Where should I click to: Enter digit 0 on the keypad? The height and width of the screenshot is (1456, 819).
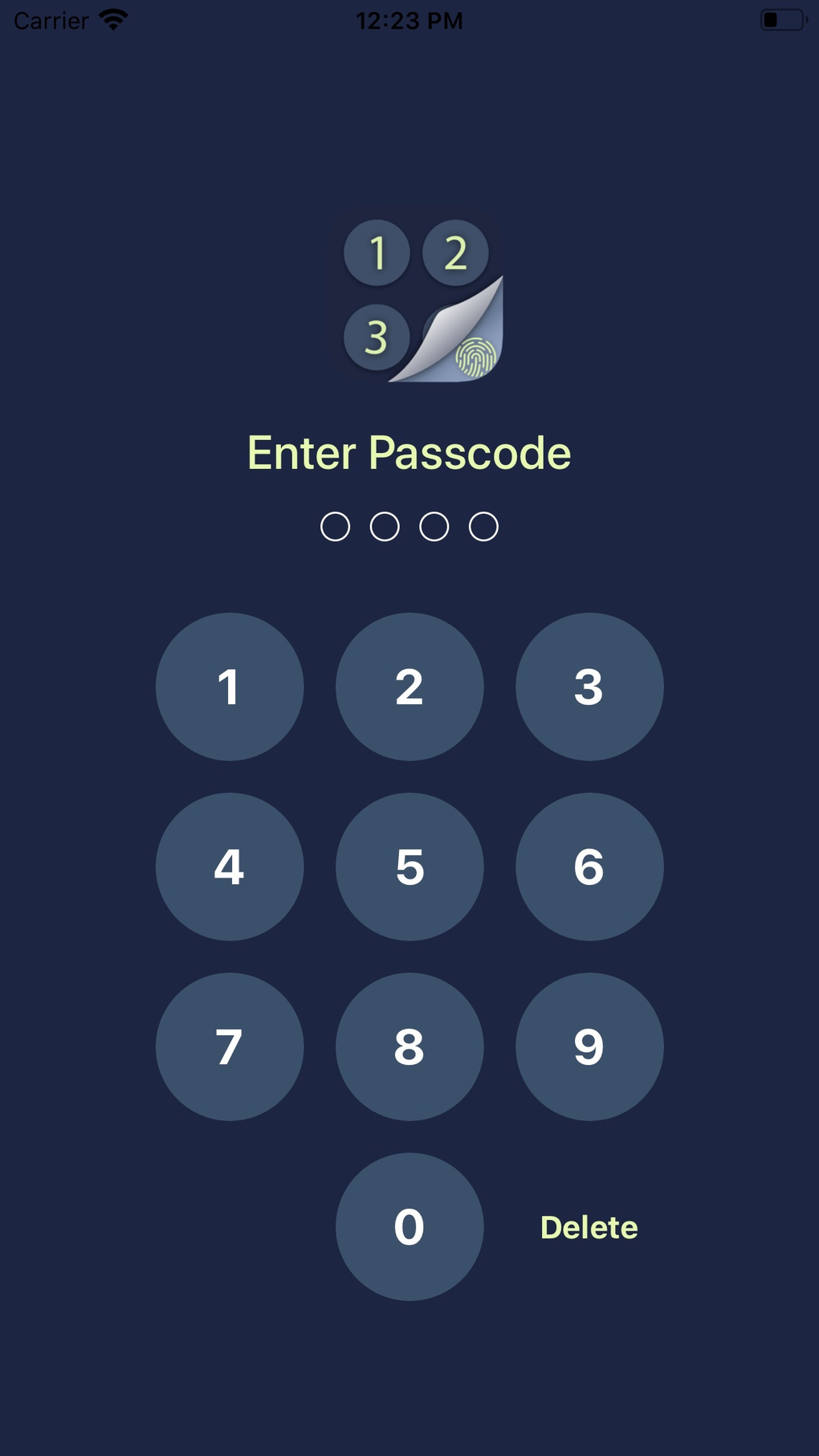(x=409, y=1226)
